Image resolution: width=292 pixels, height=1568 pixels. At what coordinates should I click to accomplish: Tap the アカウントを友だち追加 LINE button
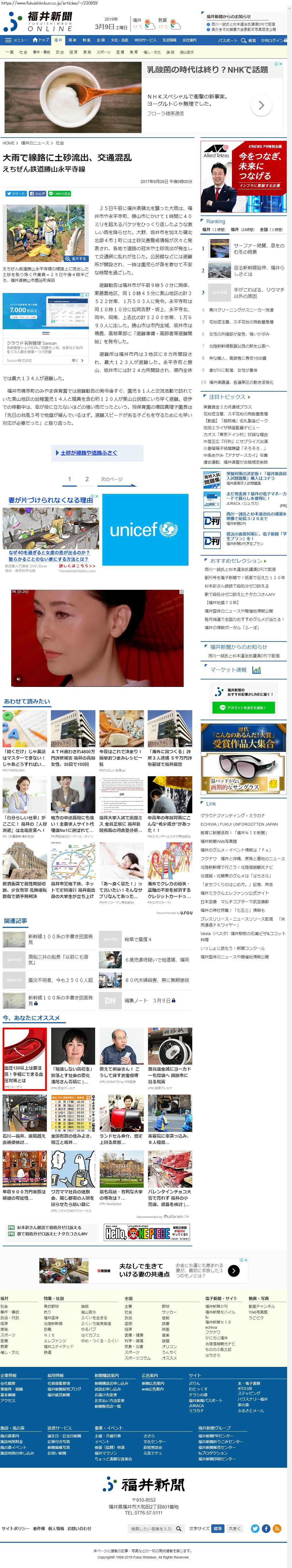[x=243, y=707]
